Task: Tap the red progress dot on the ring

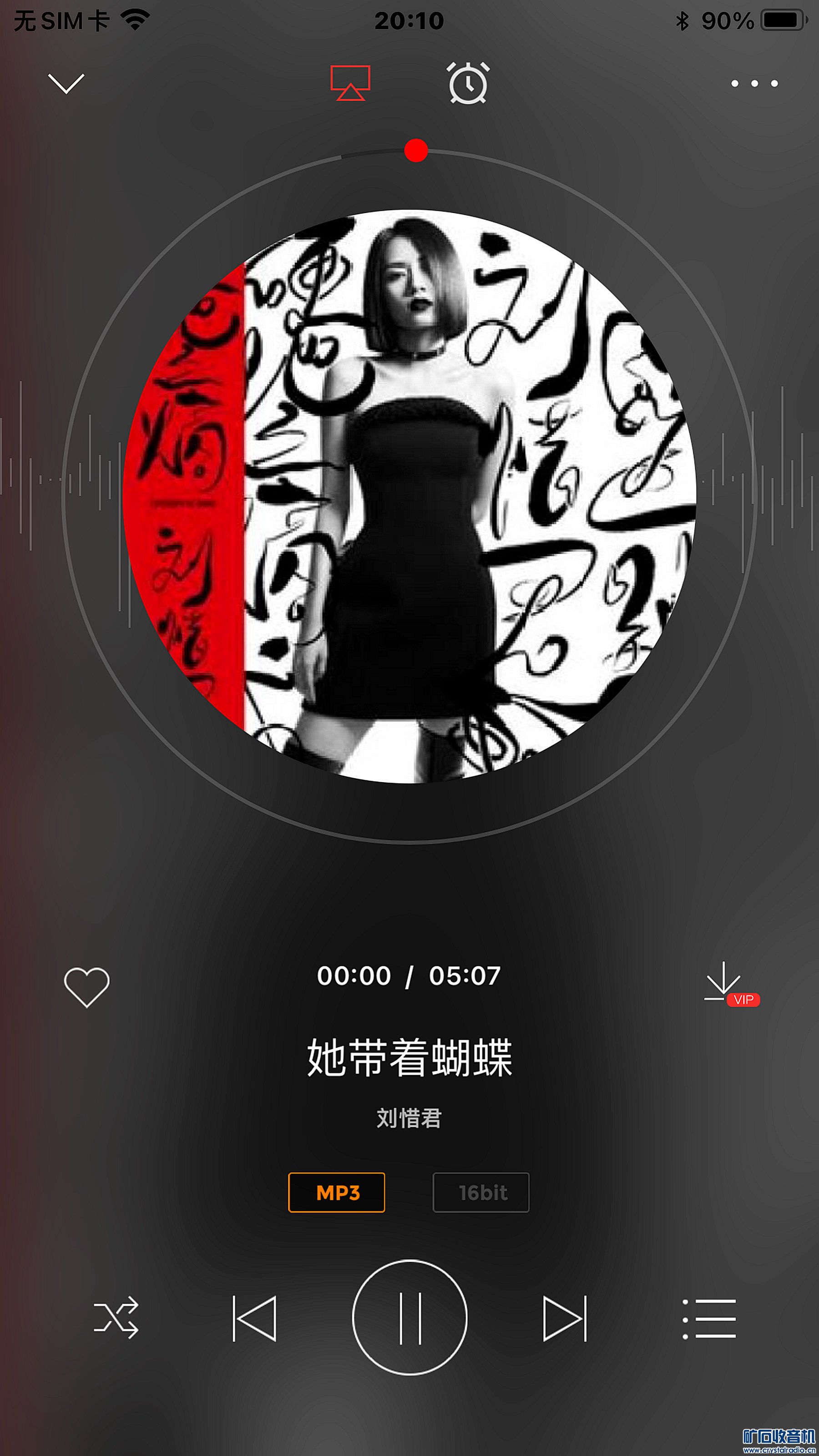Action: pos(416,150)
